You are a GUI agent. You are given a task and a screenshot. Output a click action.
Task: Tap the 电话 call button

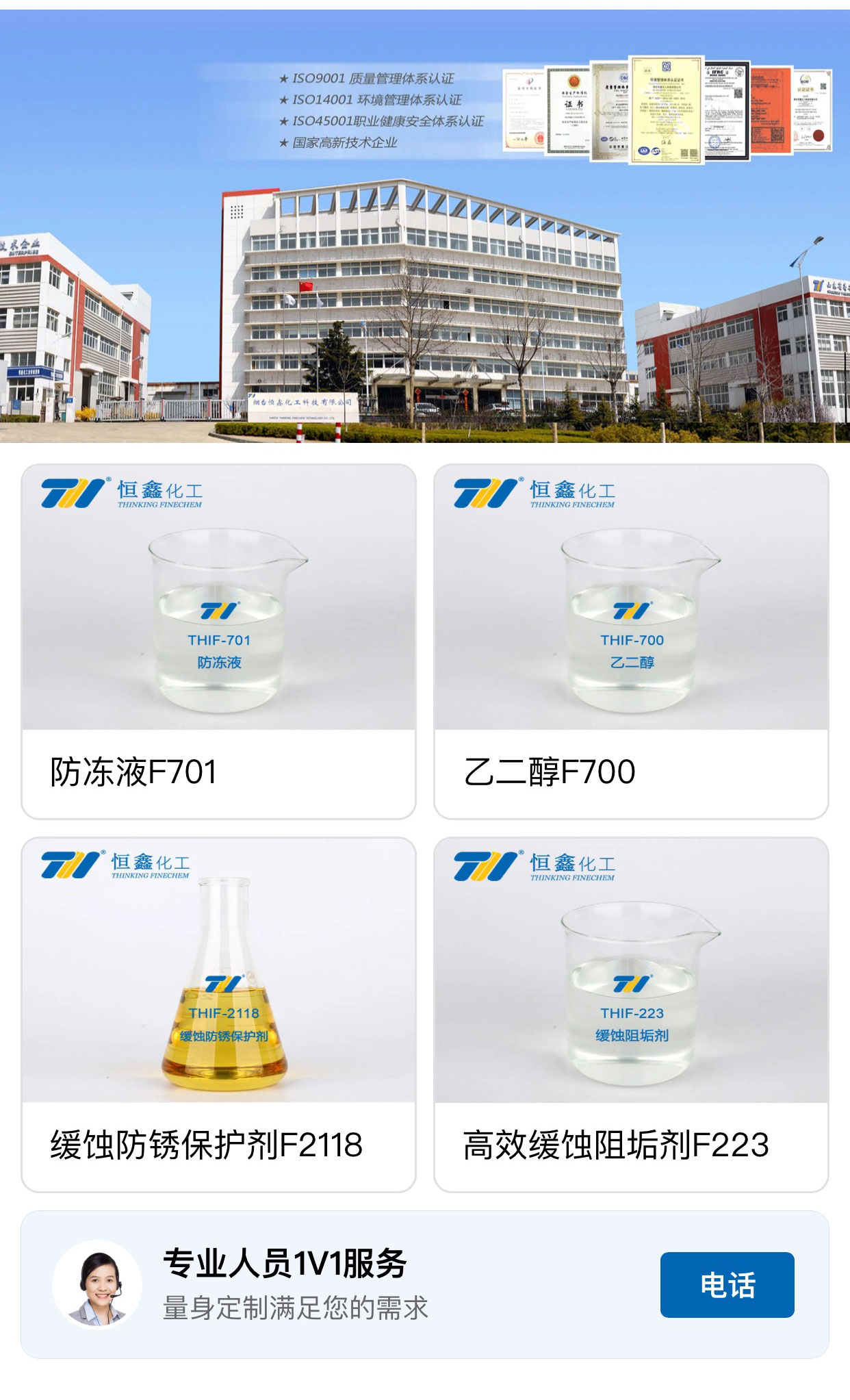click(727, 1285)
